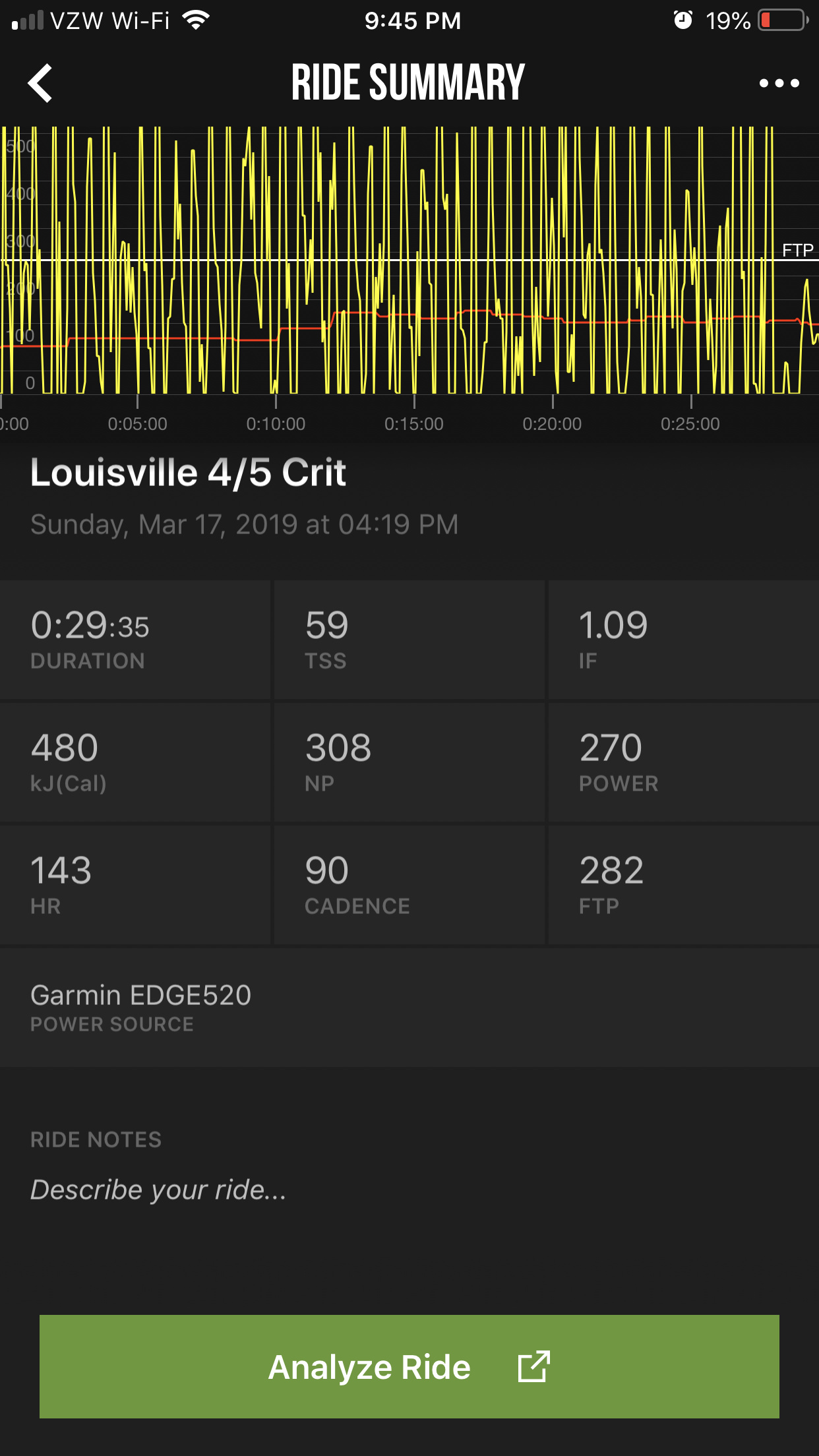This screenshot has width=819, height=1456.
Task: Go back using the arrow icon
Action: tap(40, 83)
